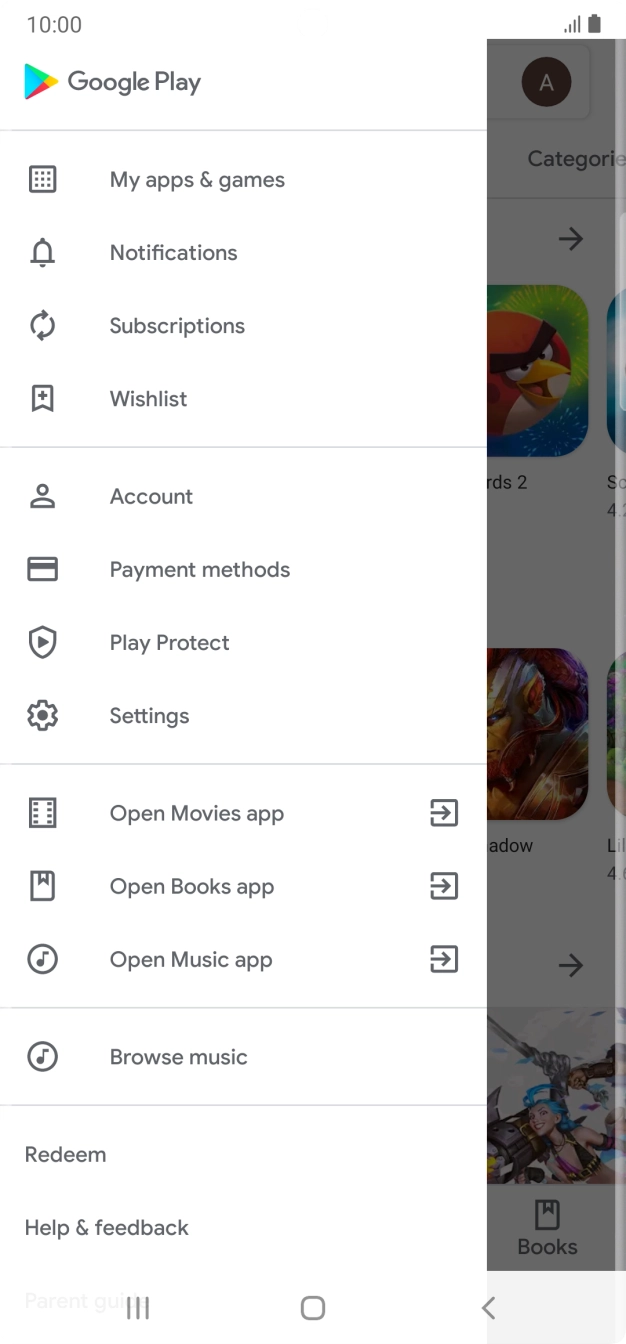The height and width of the screenshot is (1344, 626).
Task: Go to Subscriptions
Action: coord(243,326)
